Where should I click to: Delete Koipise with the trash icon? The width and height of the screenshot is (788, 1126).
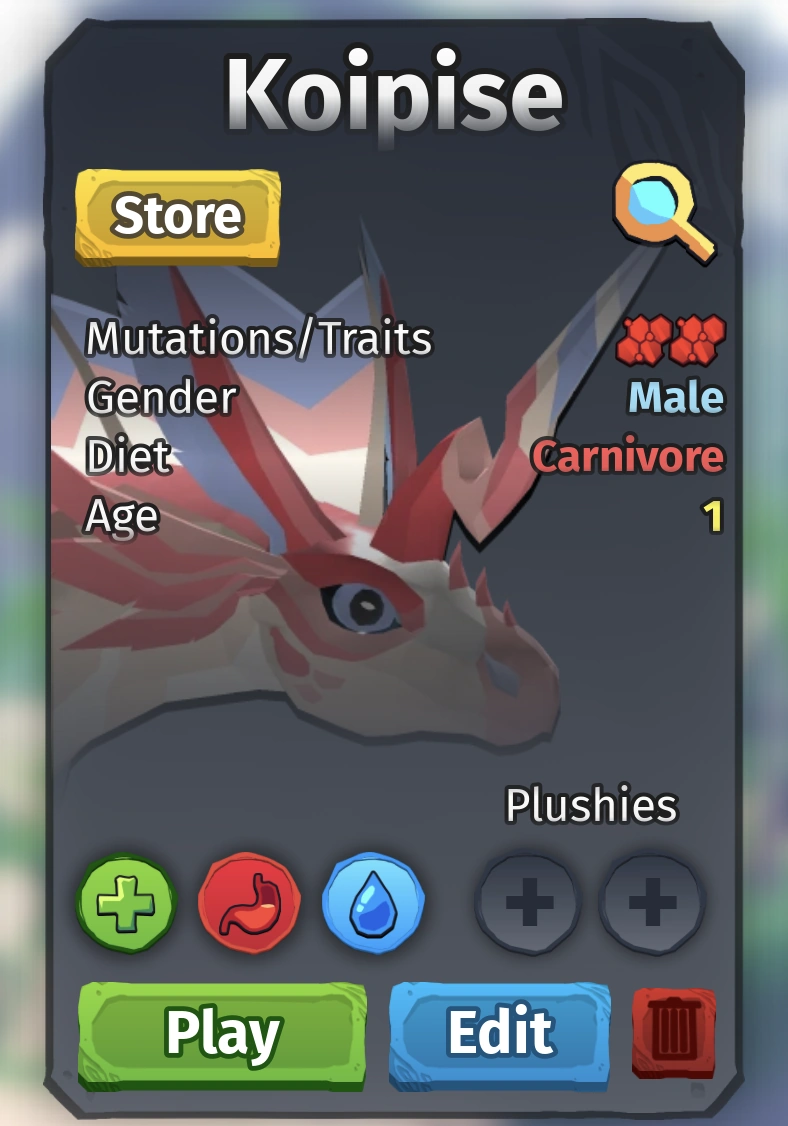[x=674, y=1034]
